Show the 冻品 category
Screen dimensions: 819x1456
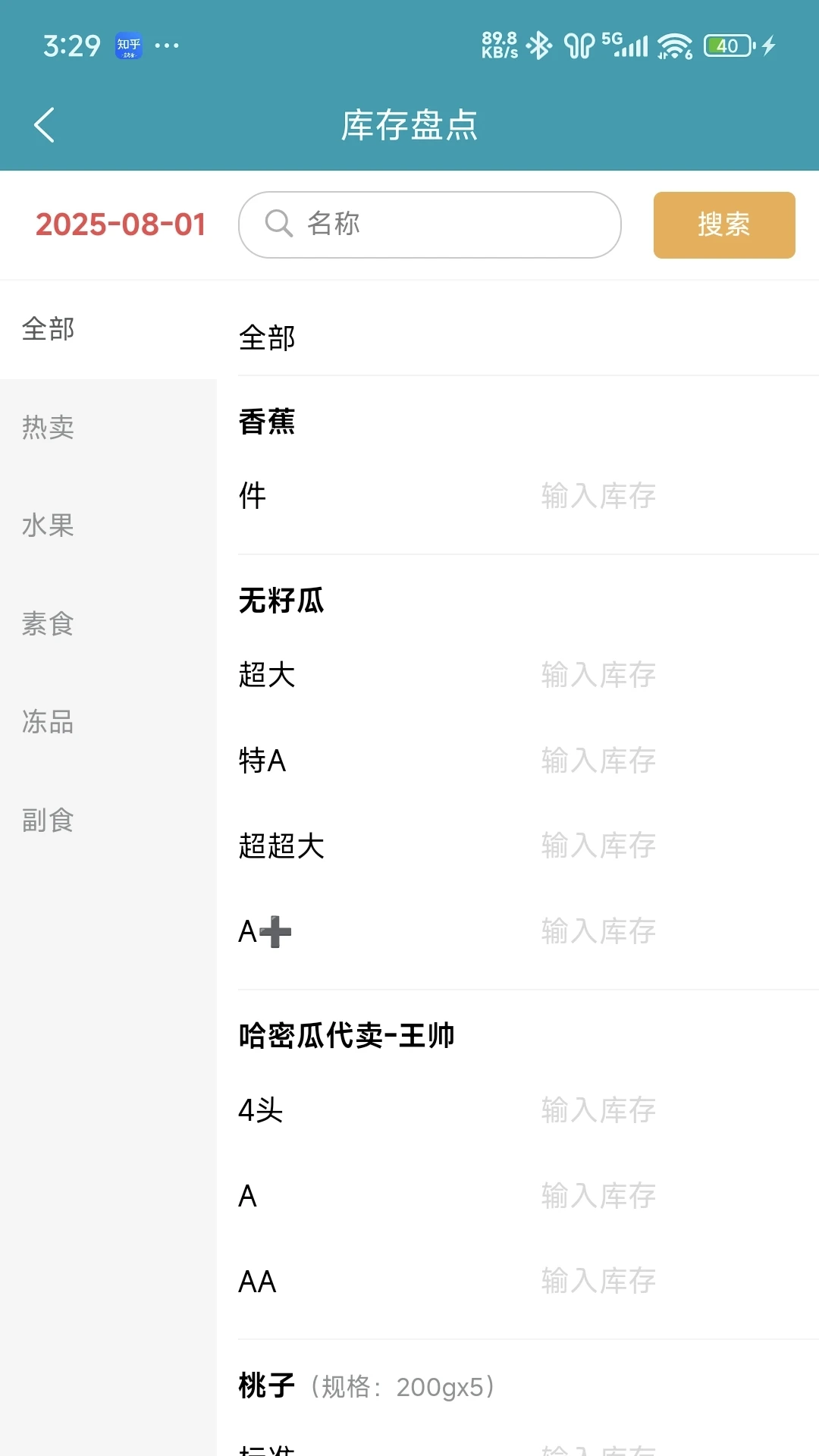point(48,722)
